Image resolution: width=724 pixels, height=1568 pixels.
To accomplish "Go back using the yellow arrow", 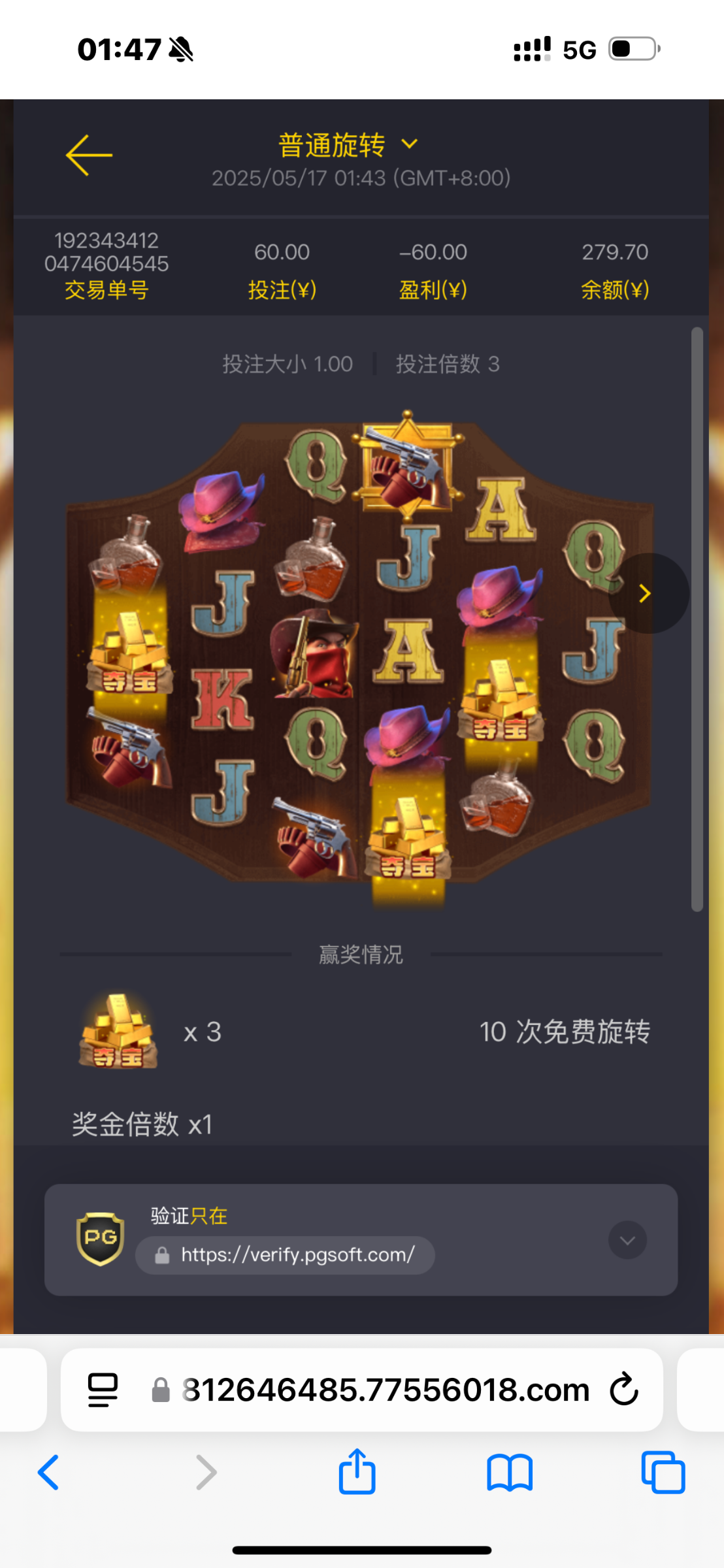I will [89, 155].
